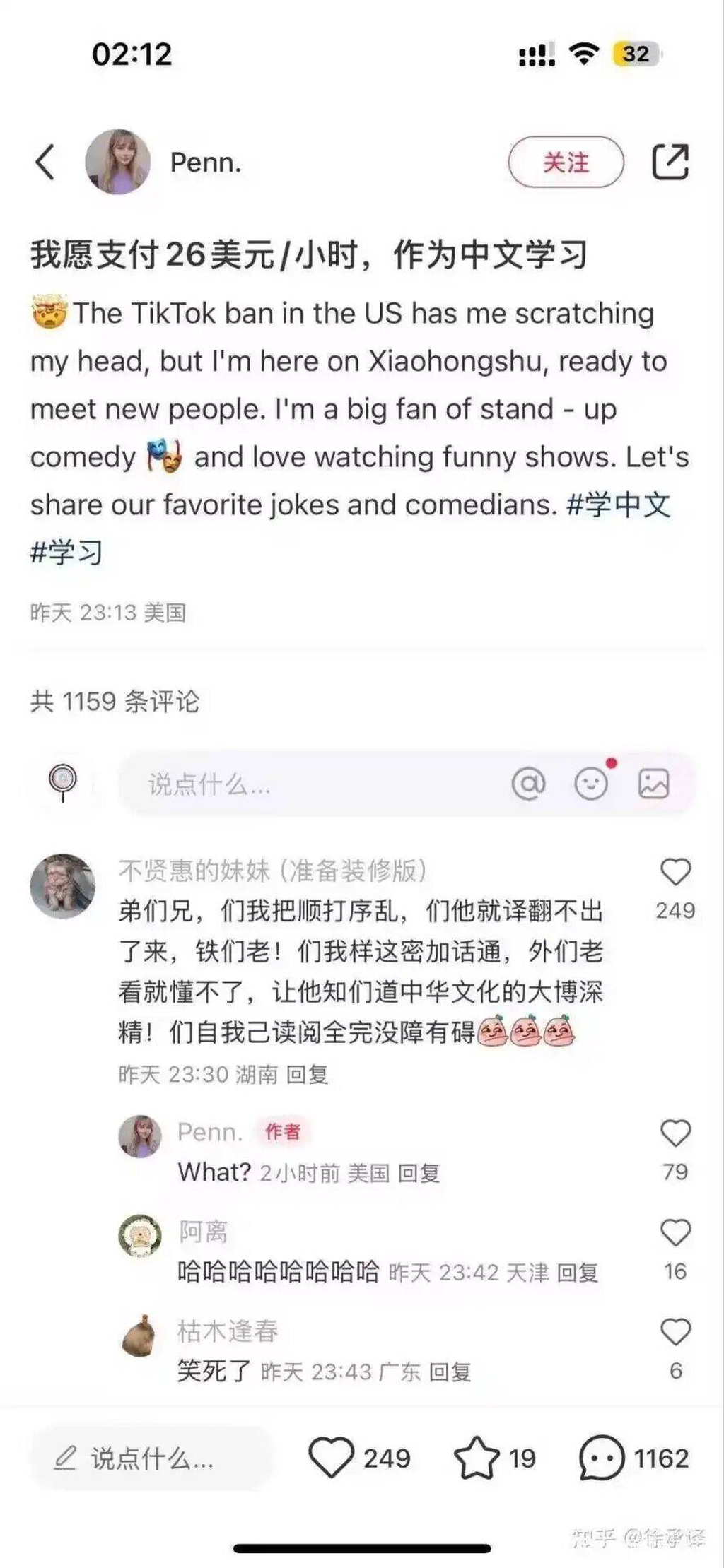Open comments via the bottom speech bubble
The width and height of the screenshot is (724, 1568).
[x=602, y=1458]
